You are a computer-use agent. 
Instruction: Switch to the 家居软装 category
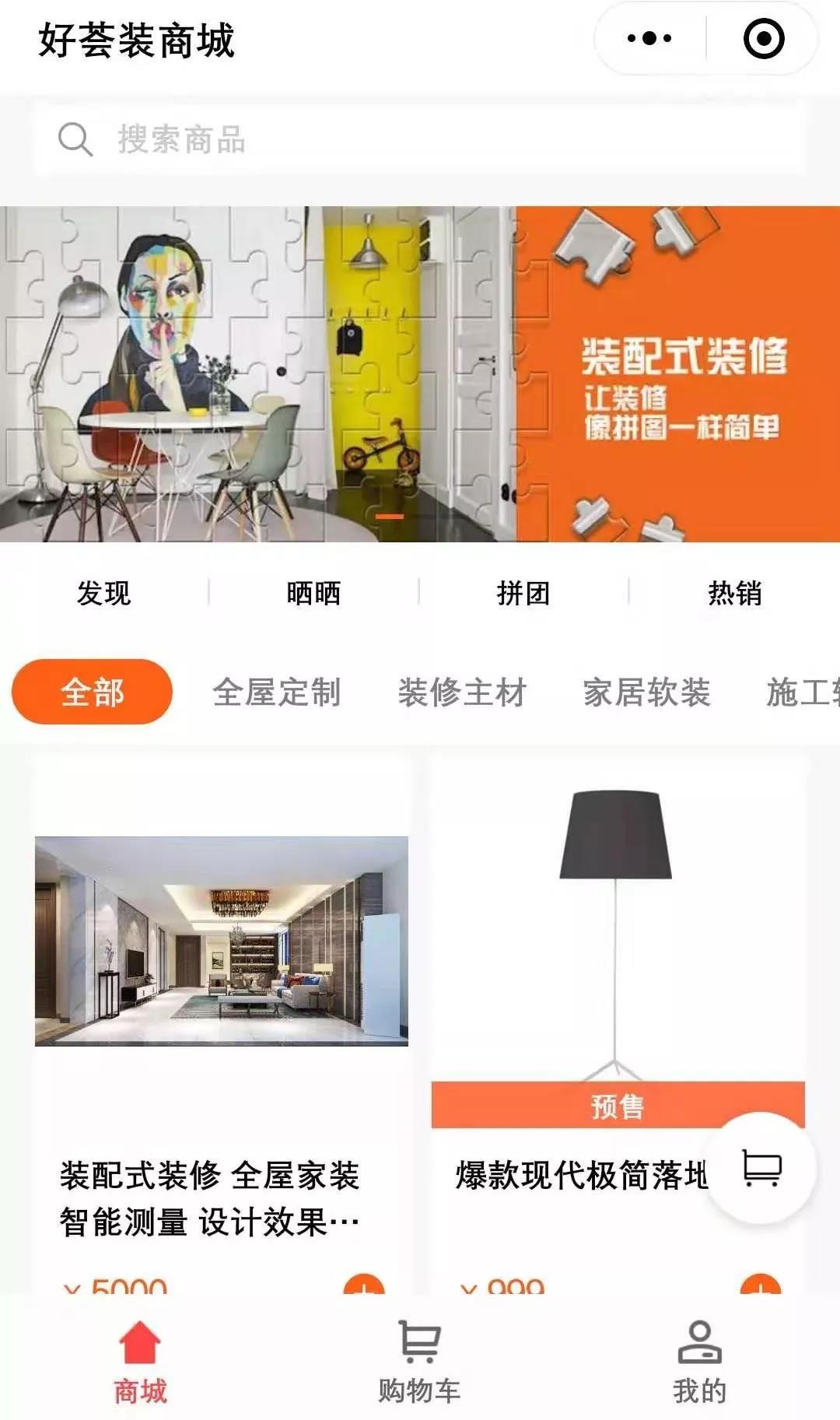pyautogui.click(x=647, y=692)
